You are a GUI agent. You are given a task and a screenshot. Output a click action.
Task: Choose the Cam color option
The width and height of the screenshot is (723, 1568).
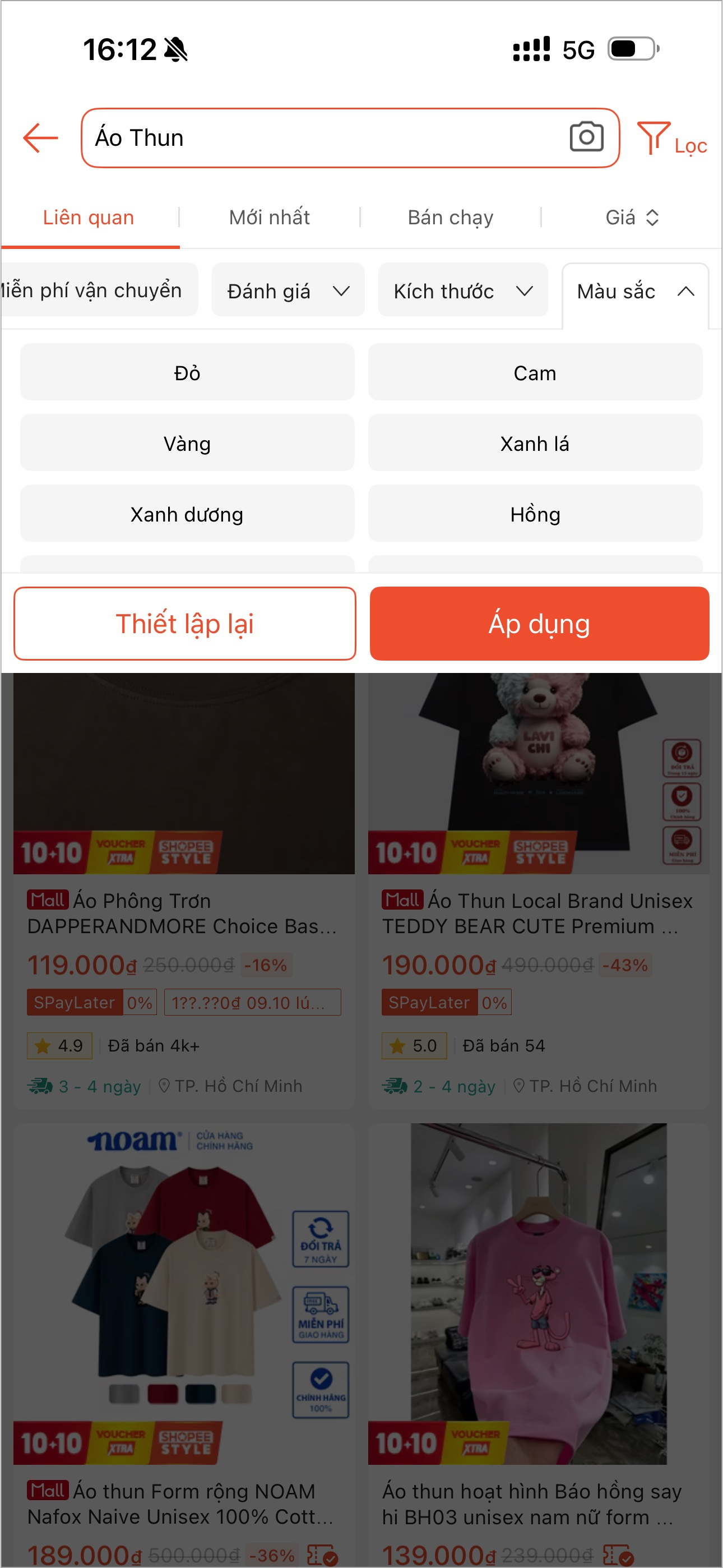[534, 372]
